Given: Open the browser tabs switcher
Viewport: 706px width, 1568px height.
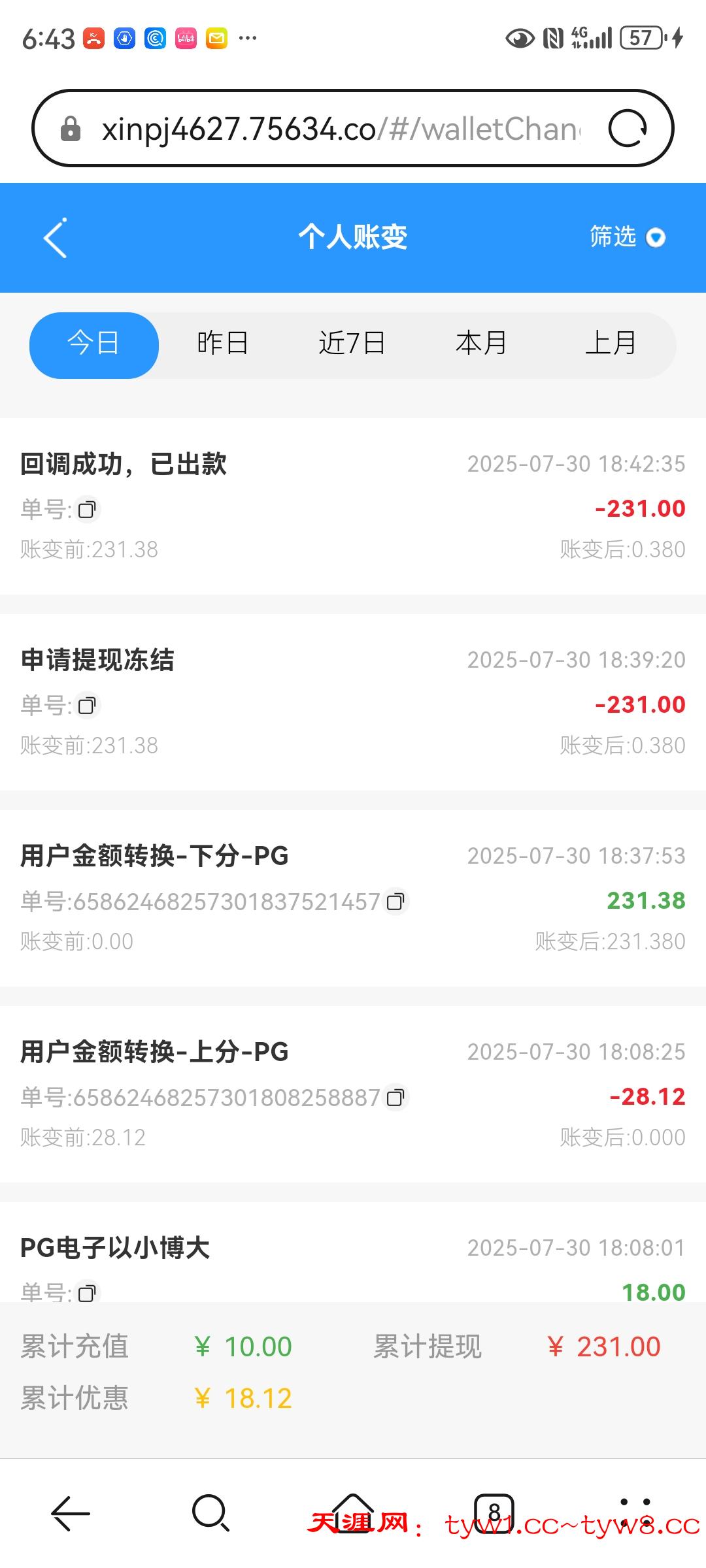Looking at the screenshot, I should coord(494,1512).
